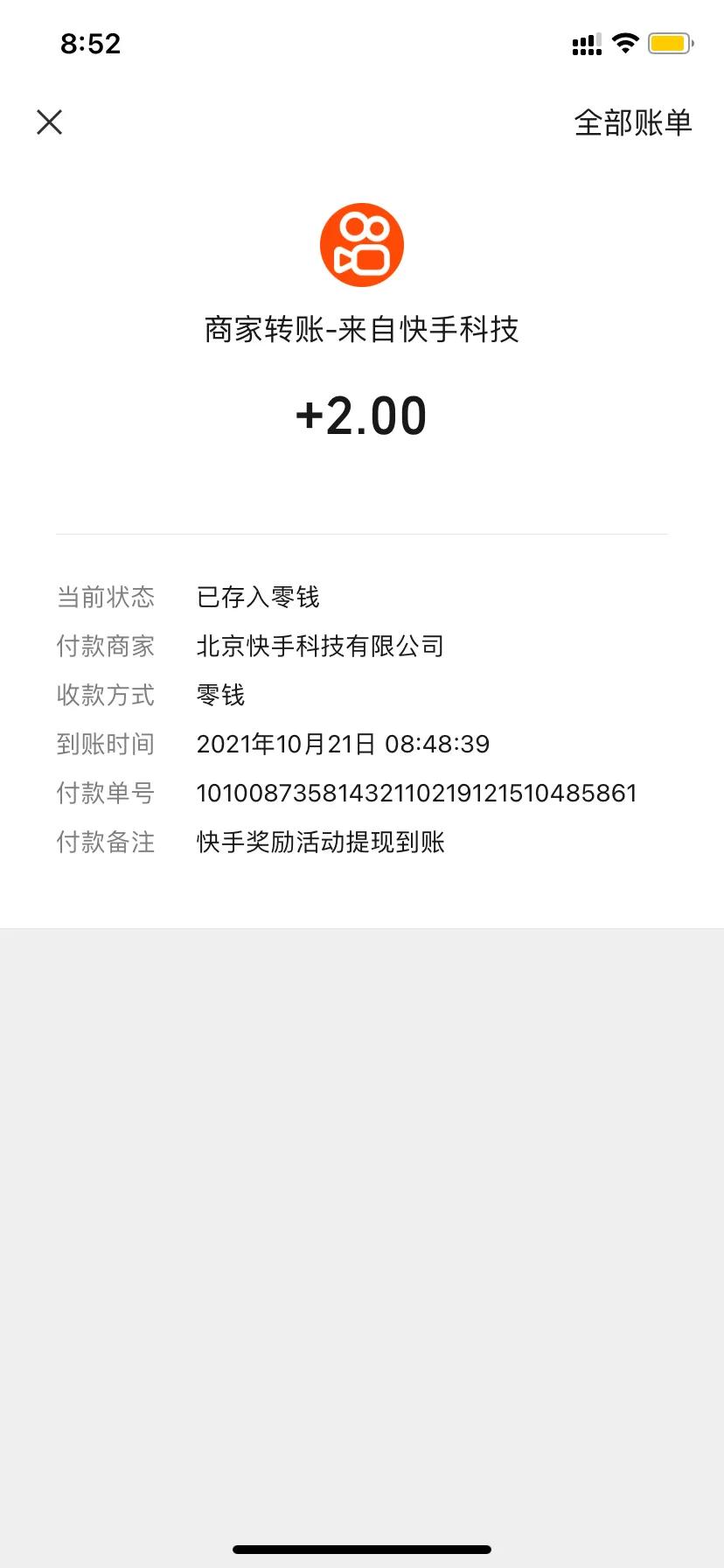This screenshot has width=724, height=1568.
Task: Tap the Wi-Fi icon in status bar
Action: [624, 42]
